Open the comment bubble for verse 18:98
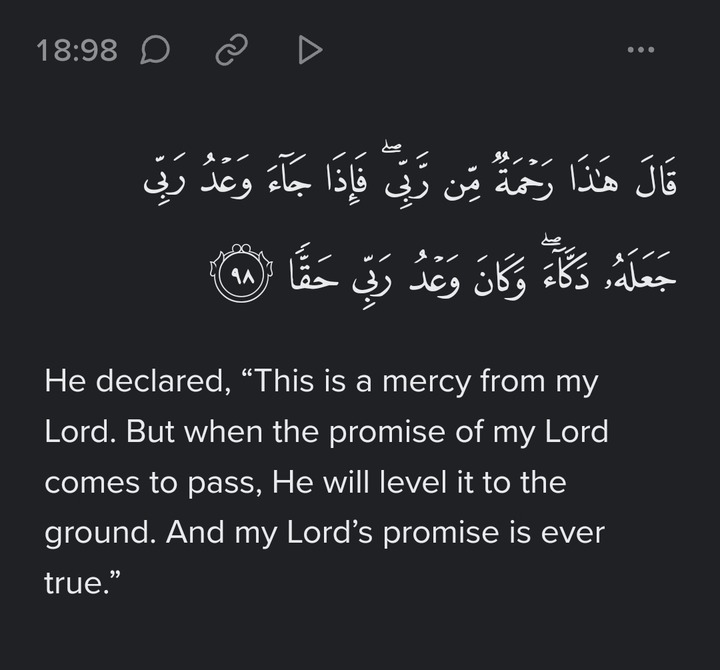The width and height of the screenshot is (720, 670). pos(155,50)
